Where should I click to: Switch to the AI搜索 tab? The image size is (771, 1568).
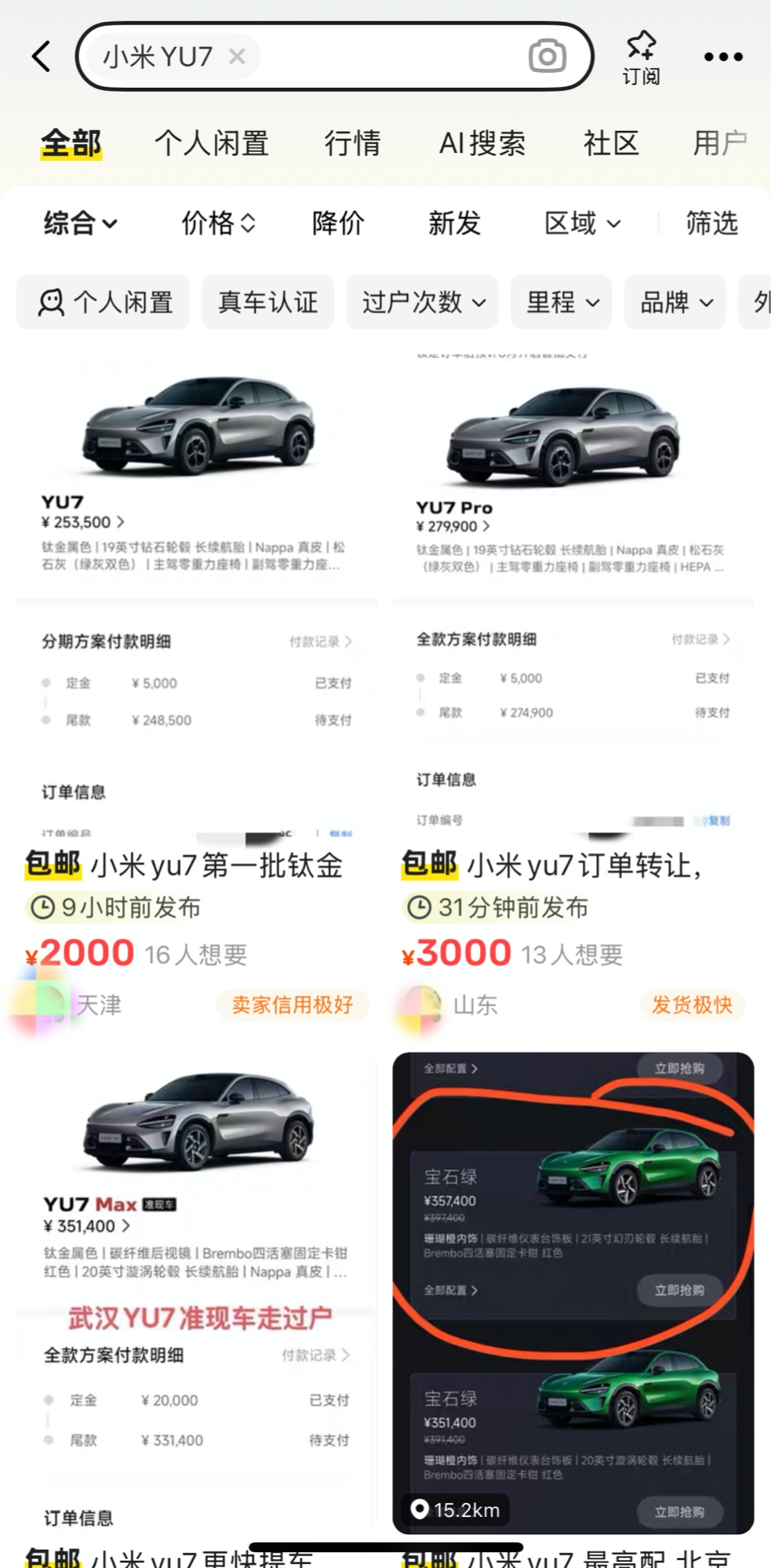pyautogui.click(x=482, y=143)
